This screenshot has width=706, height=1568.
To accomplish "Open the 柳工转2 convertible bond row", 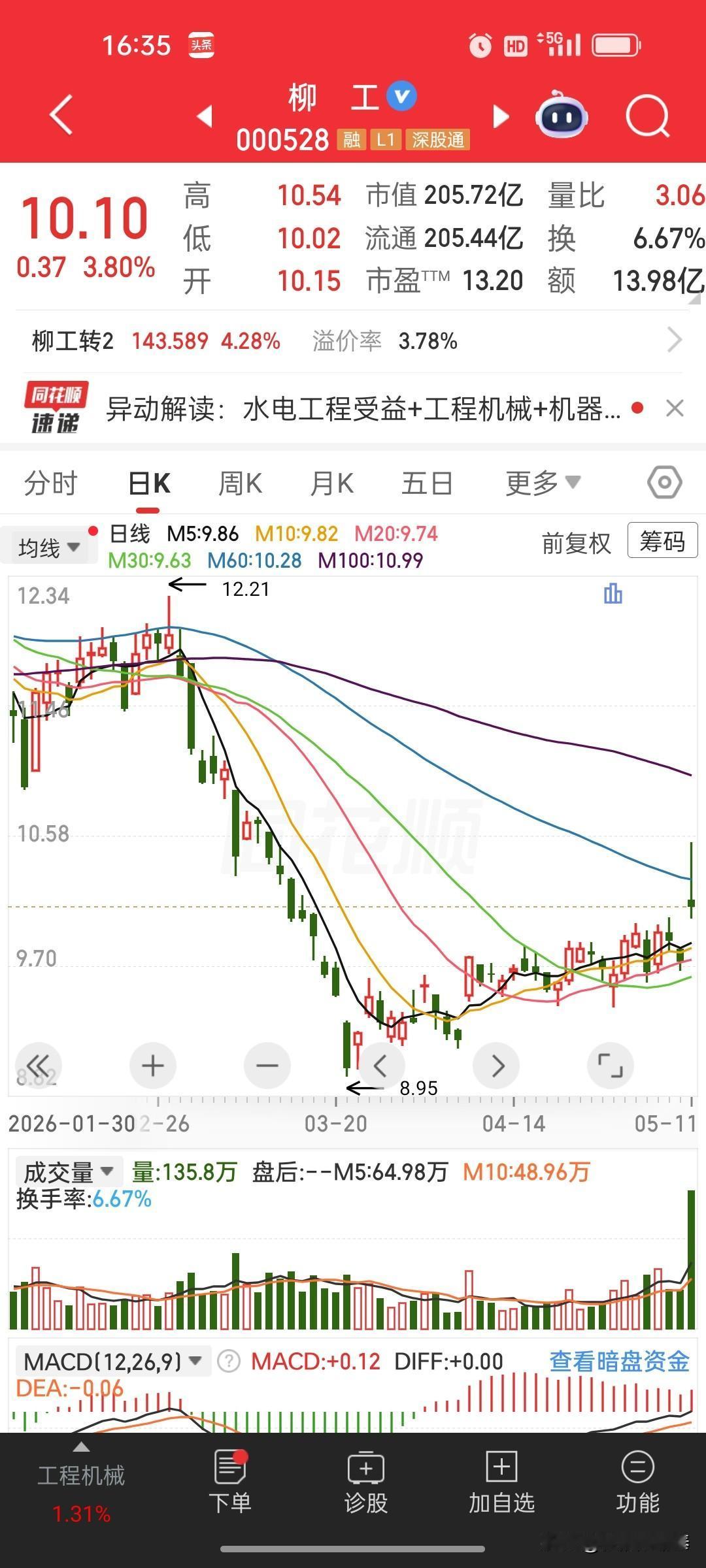I will pos(353,341).
